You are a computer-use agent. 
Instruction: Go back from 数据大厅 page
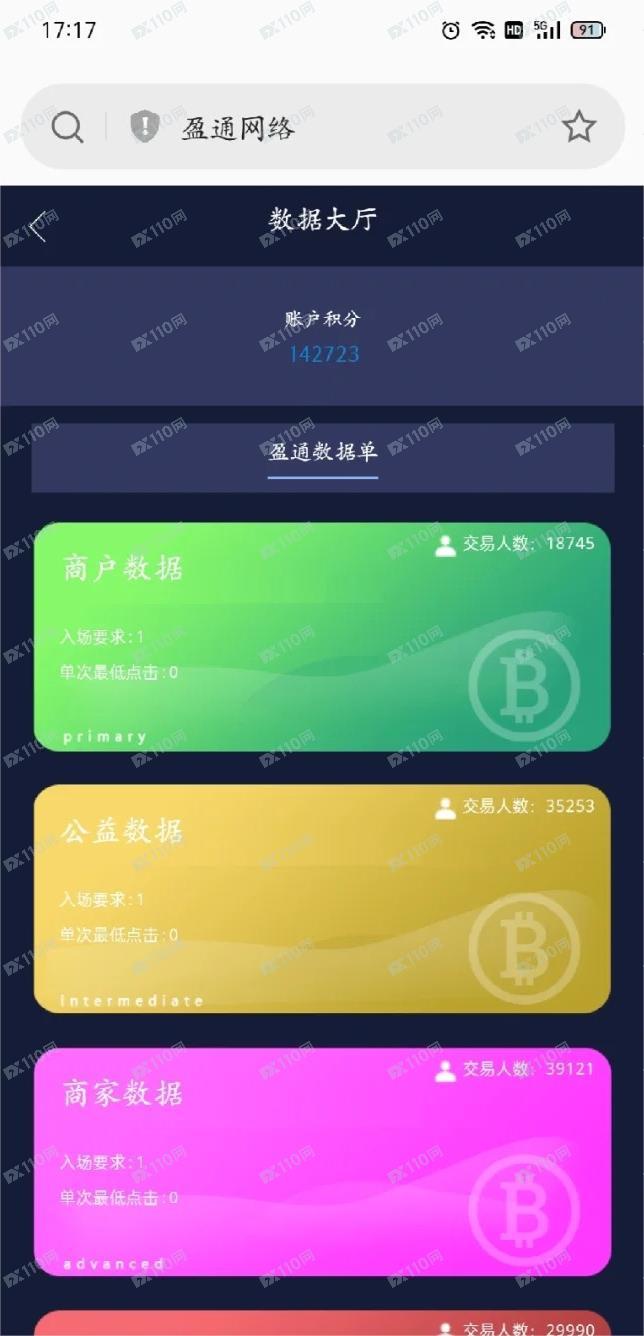[x=37, y=226]
